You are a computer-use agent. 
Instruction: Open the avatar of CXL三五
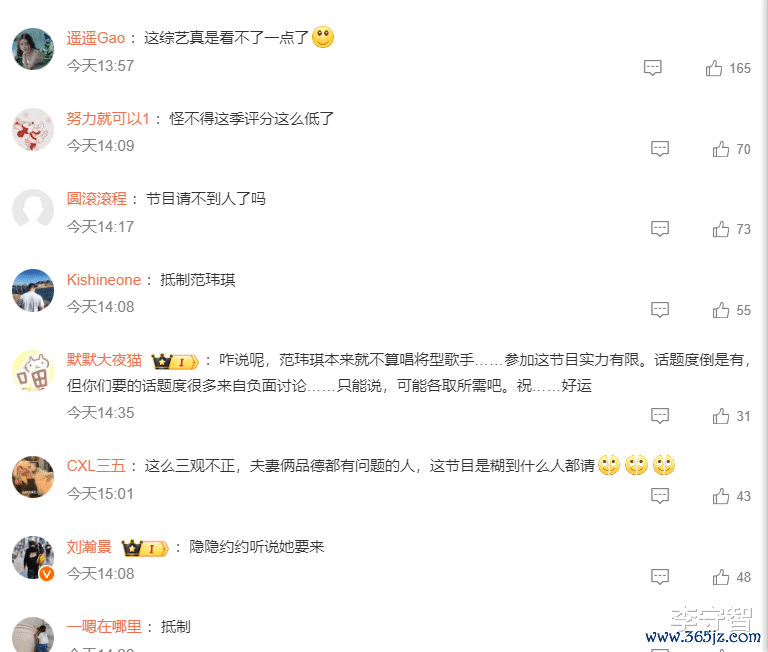(33, 477)
